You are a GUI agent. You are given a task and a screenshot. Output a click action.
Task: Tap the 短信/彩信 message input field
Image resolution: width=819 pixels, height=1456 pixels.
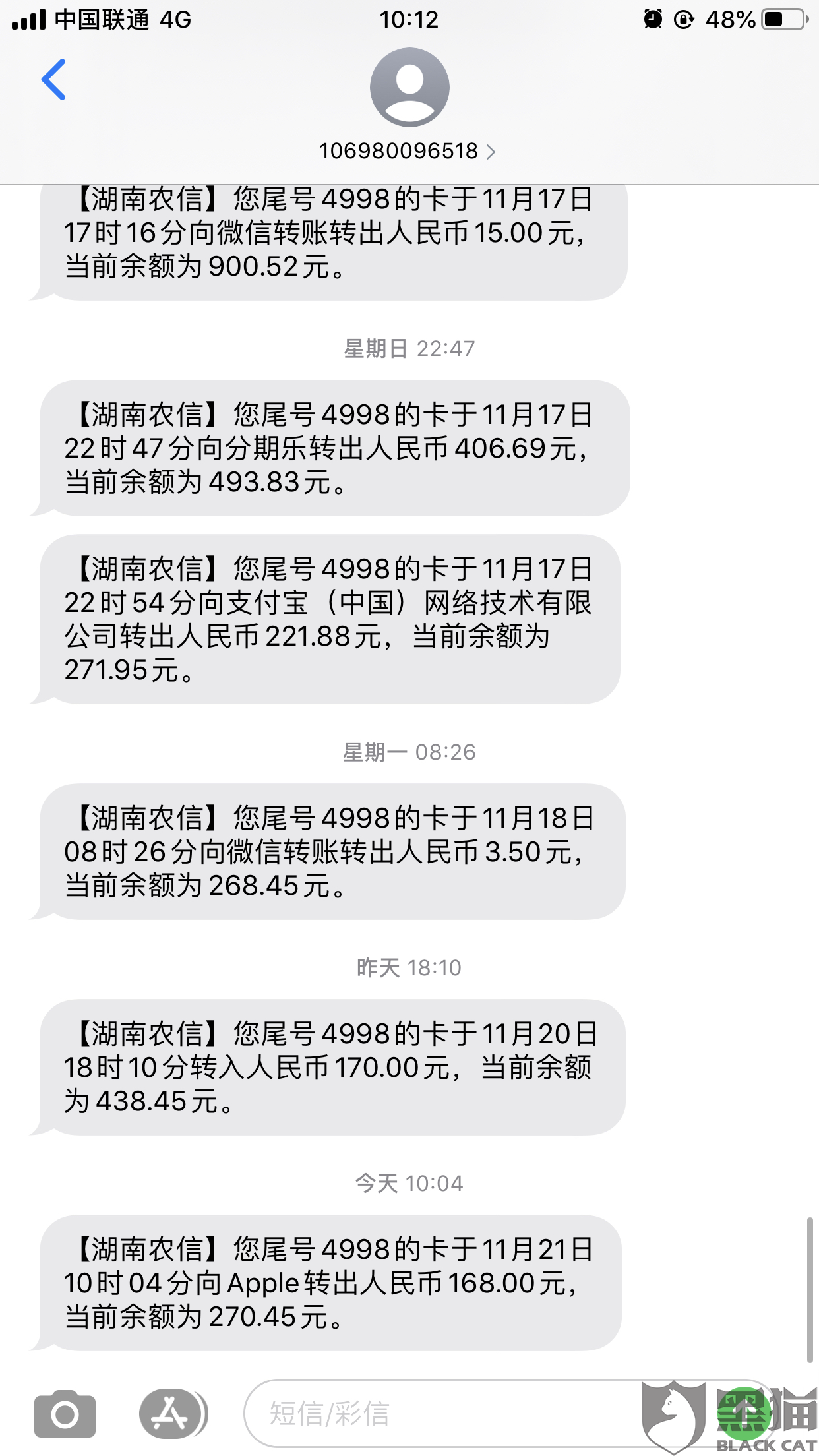[448, 1414]
